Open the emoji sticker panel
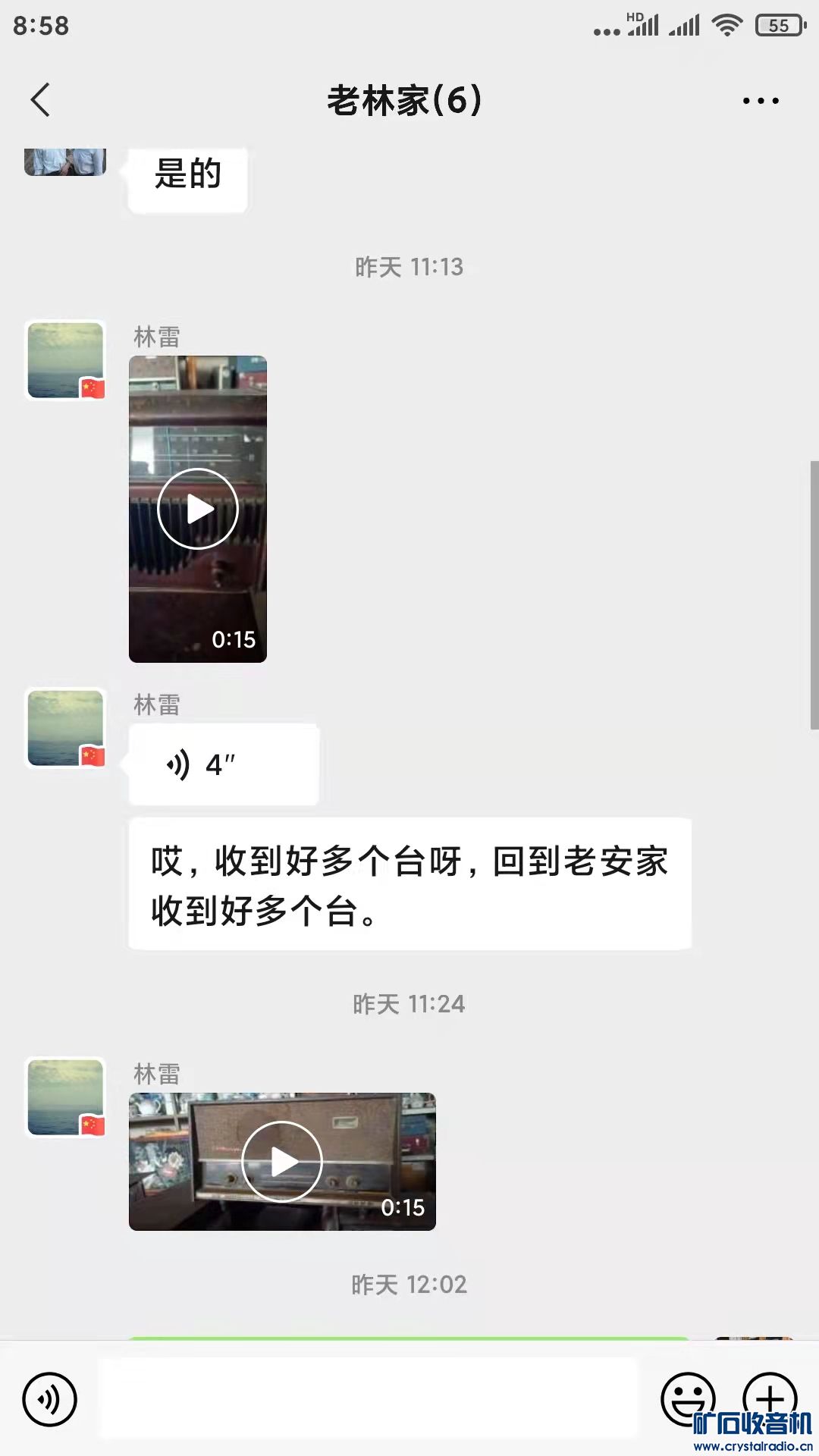819x1456 pixels. click(687, 1397)
